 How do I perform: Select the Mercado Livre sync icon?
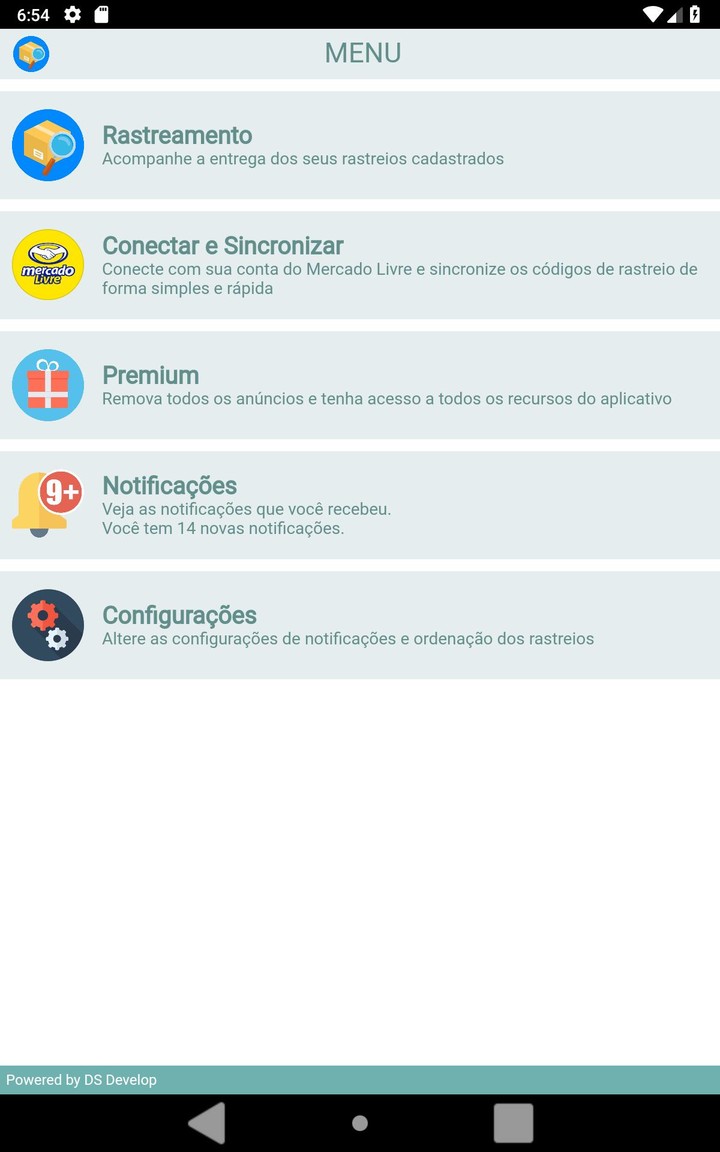[x=47, y=265]
